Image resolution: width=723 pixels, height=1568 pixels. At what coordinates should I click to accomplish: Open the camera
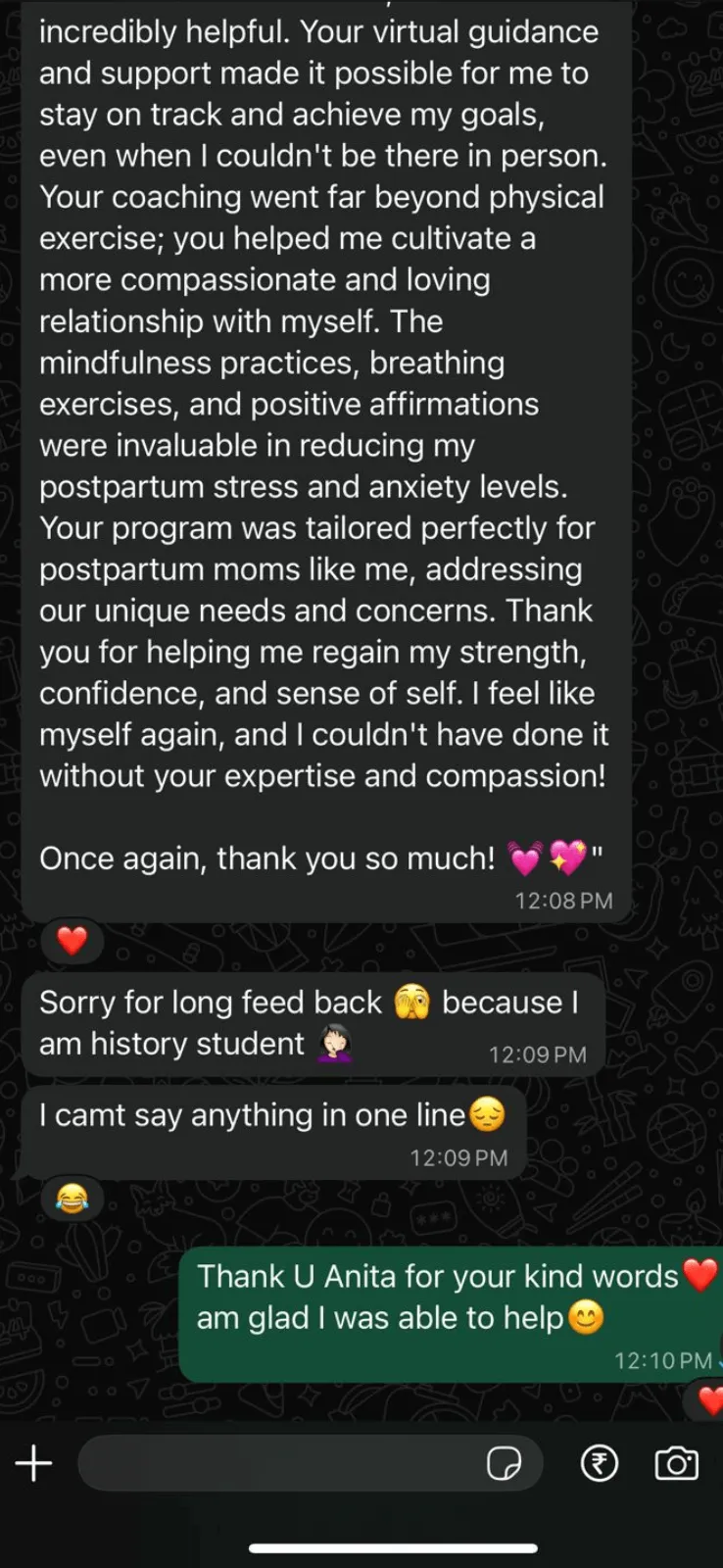676,1464
